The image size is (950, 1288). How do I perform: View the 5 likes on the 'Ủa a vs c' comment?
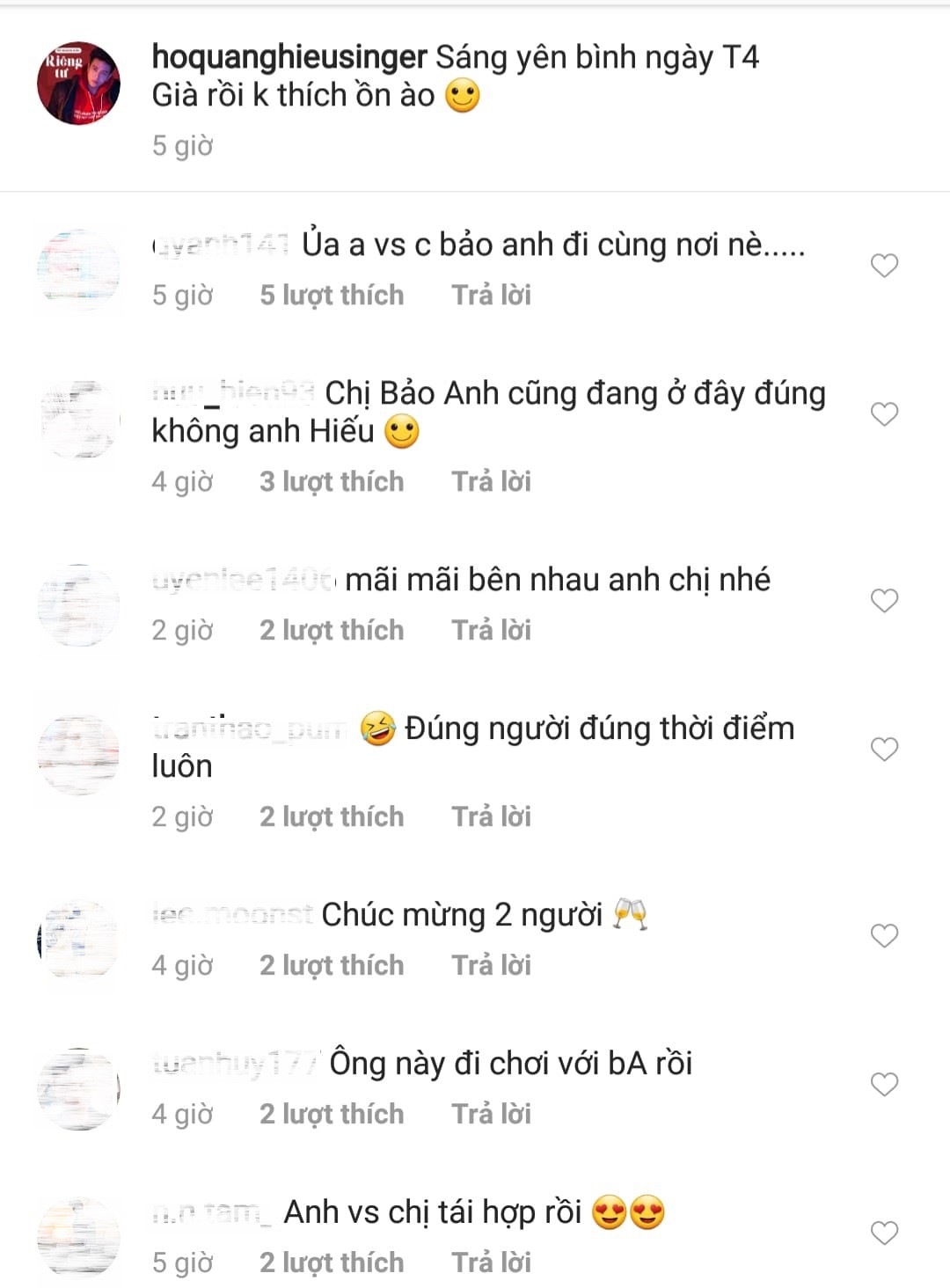[x=332, y=295]
